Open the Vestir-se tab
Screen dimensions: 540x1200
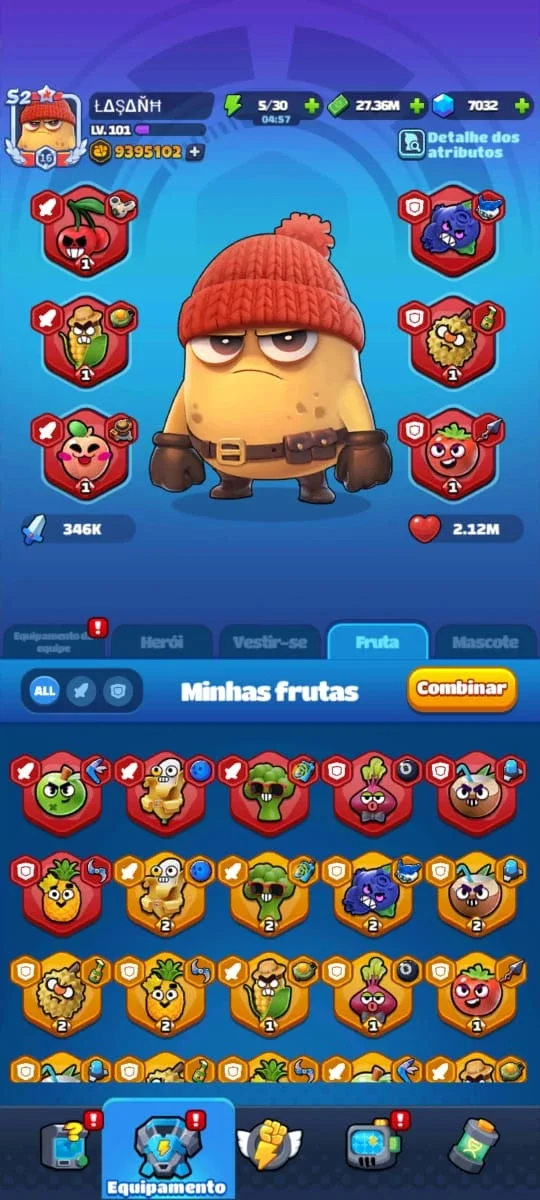click(269, 642)
